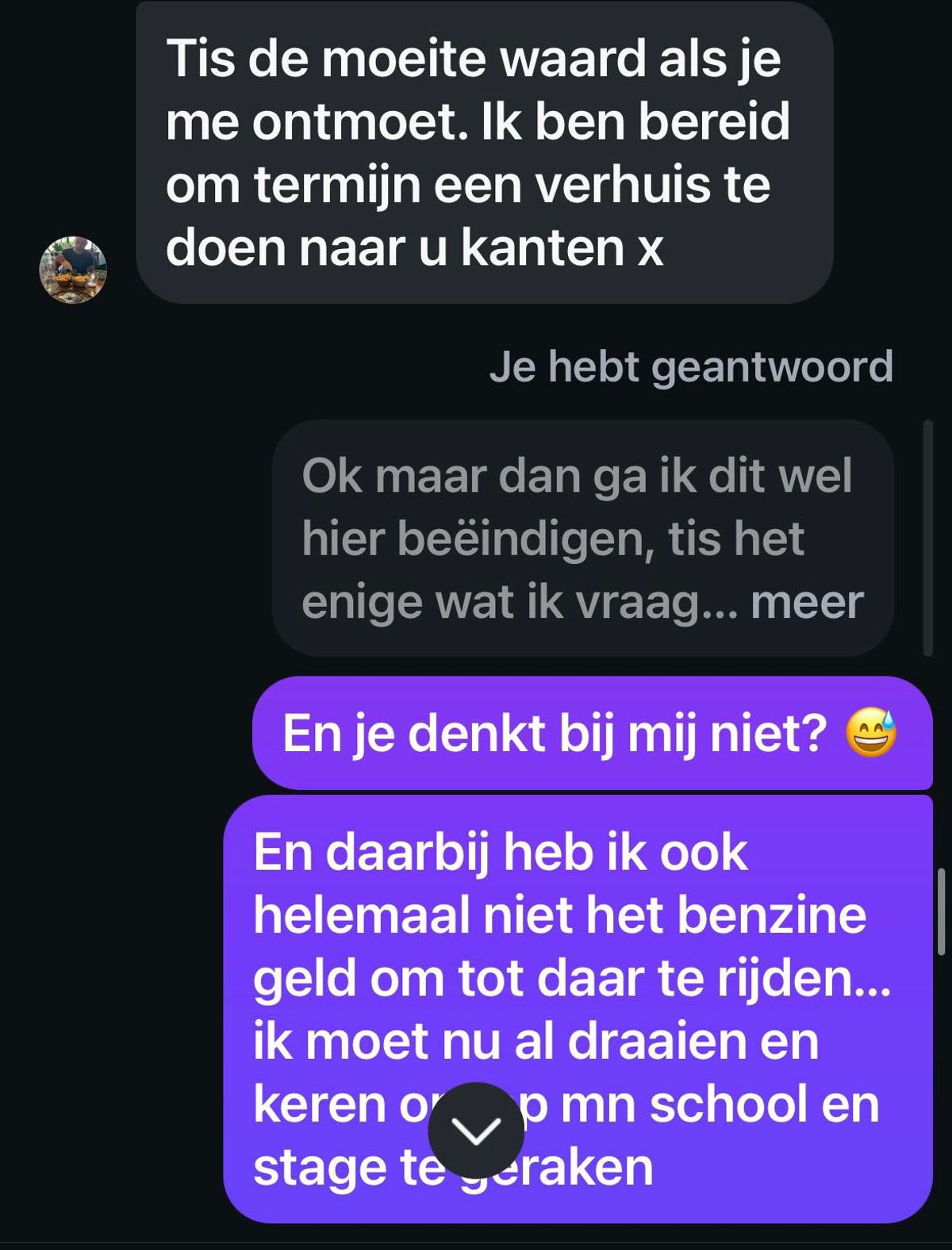
Task: Open the sender's profile picture
Action: pyautogui.click(x=73, y=270)
